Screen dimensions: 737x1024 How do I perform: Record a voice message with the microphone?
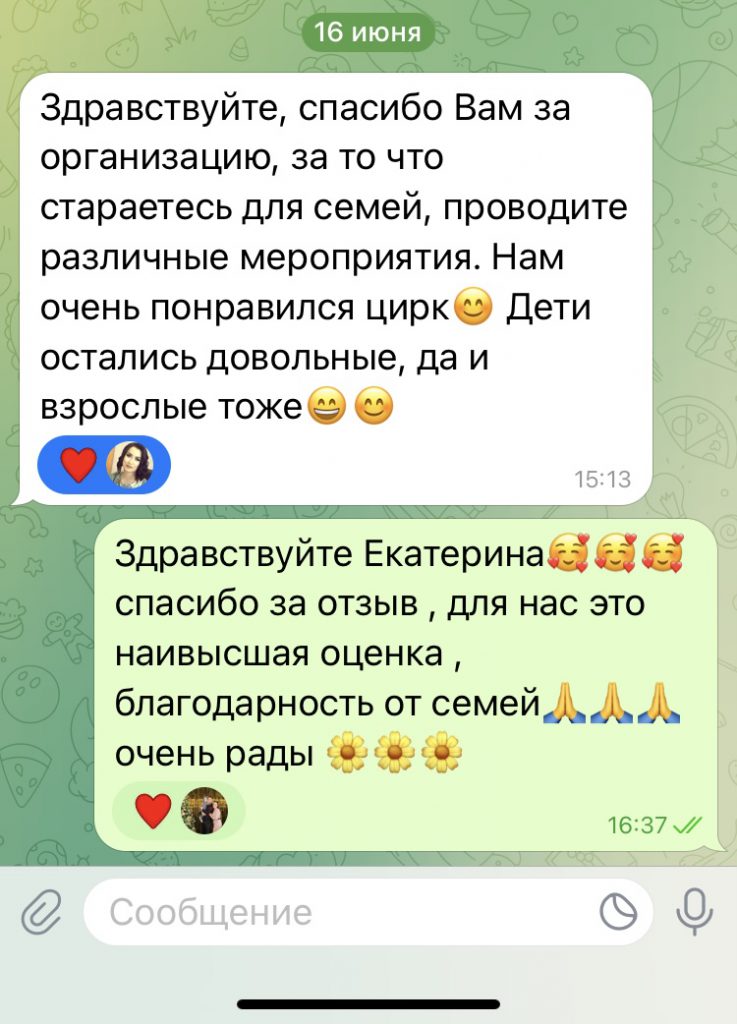693,911
